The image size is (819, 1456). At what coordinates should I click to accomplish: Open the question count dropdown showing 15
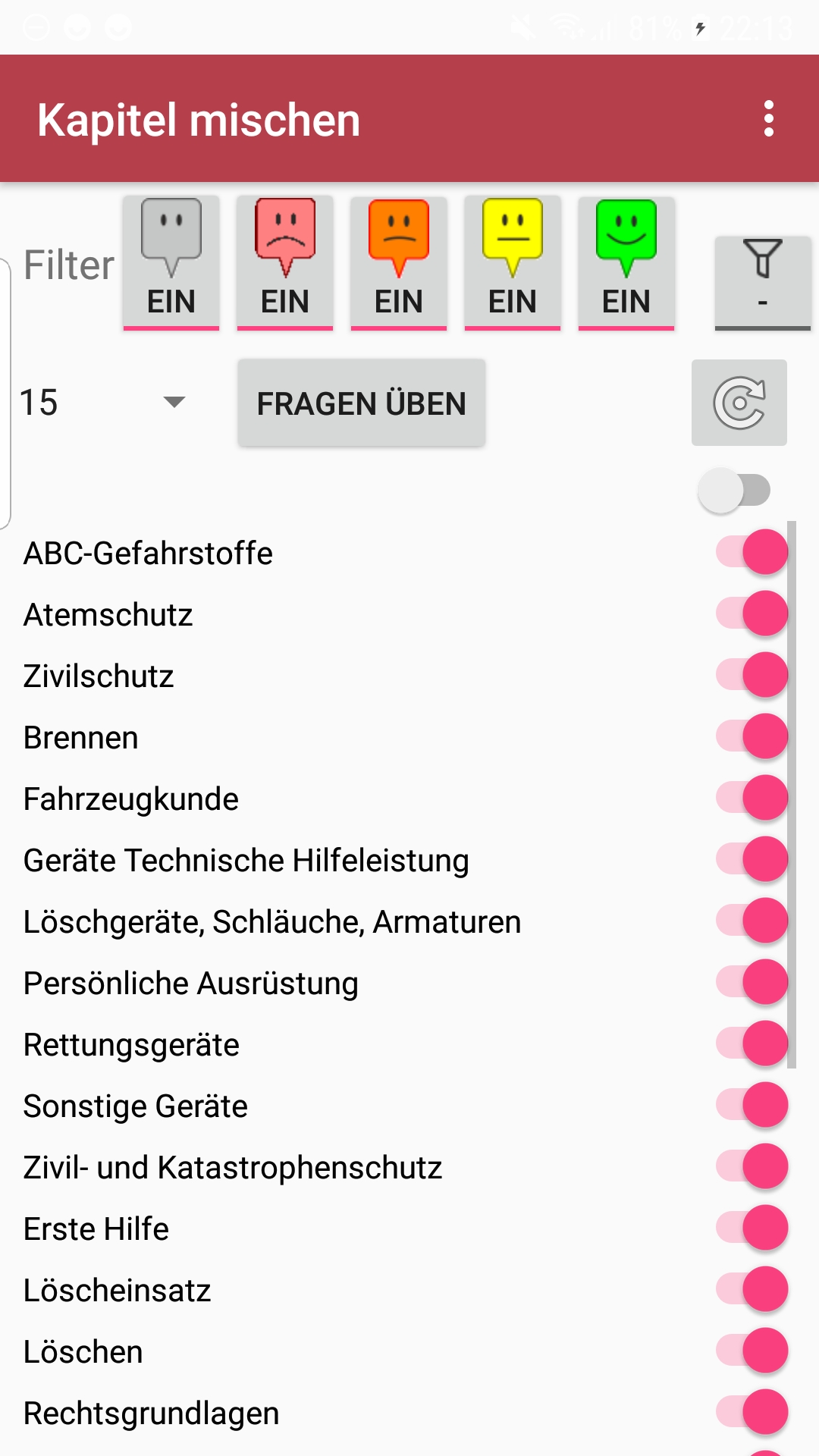[102, 403]
